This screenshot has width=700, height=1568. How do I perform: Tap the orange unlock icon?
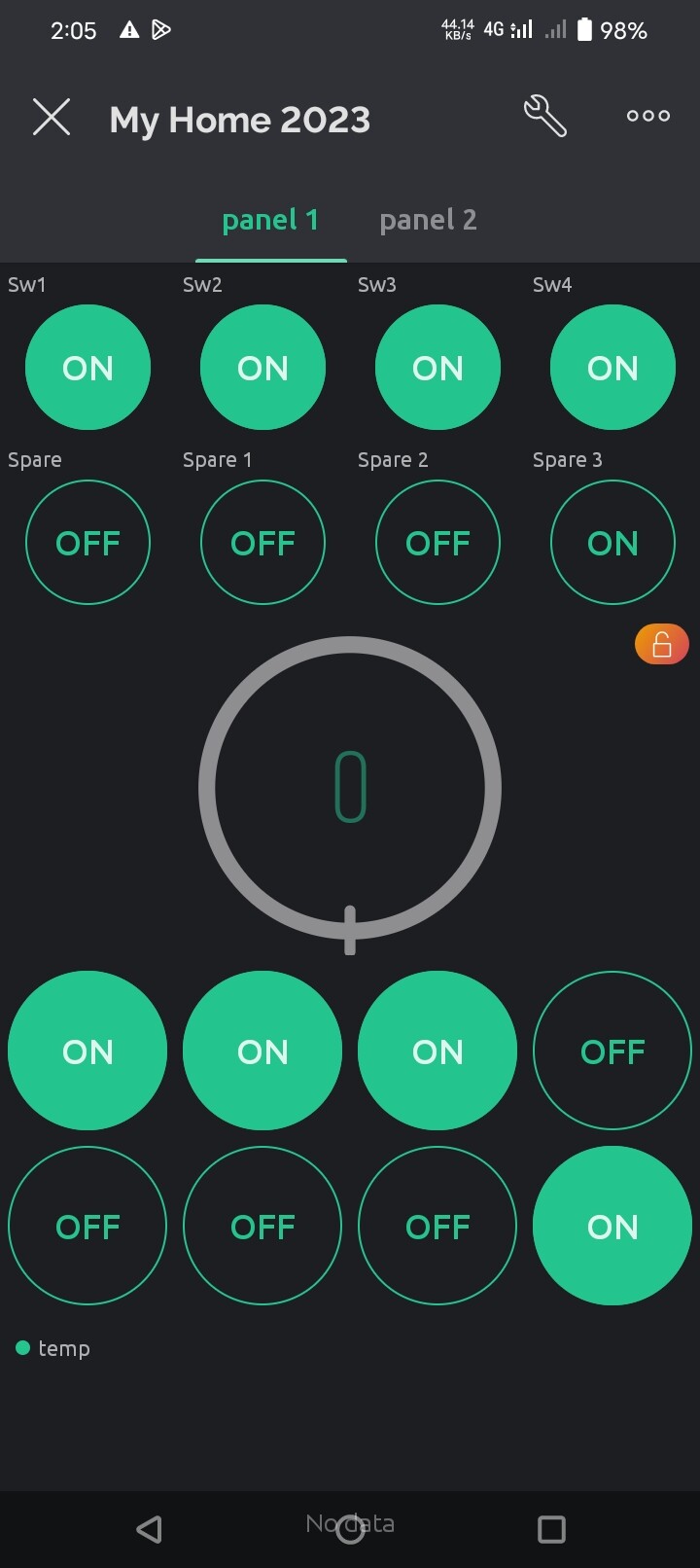pyautogui.click(x=661, y=644)
